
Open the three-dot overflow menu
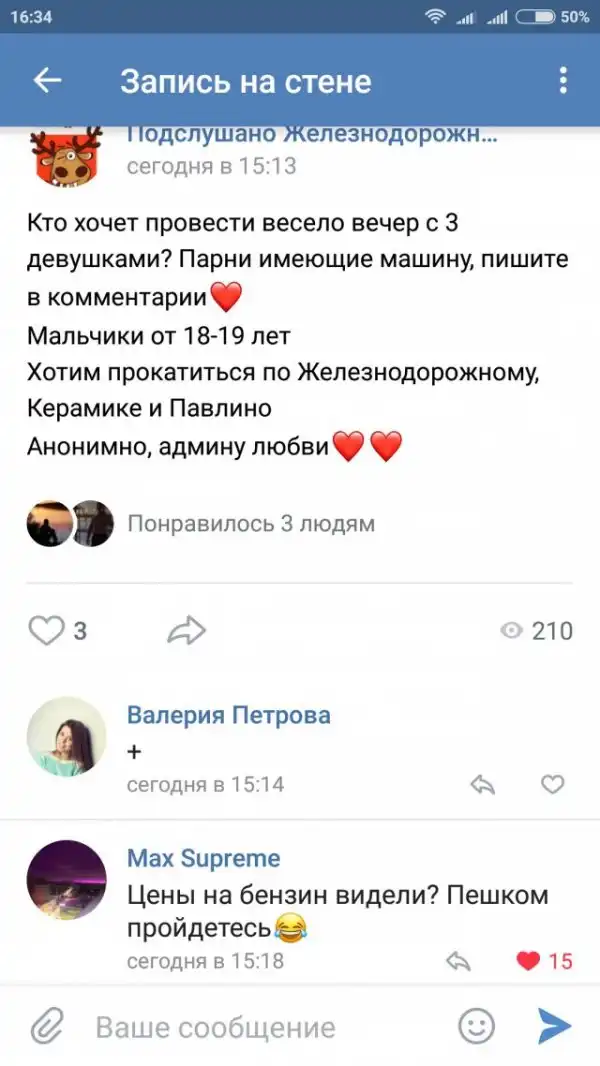[563, 81]
